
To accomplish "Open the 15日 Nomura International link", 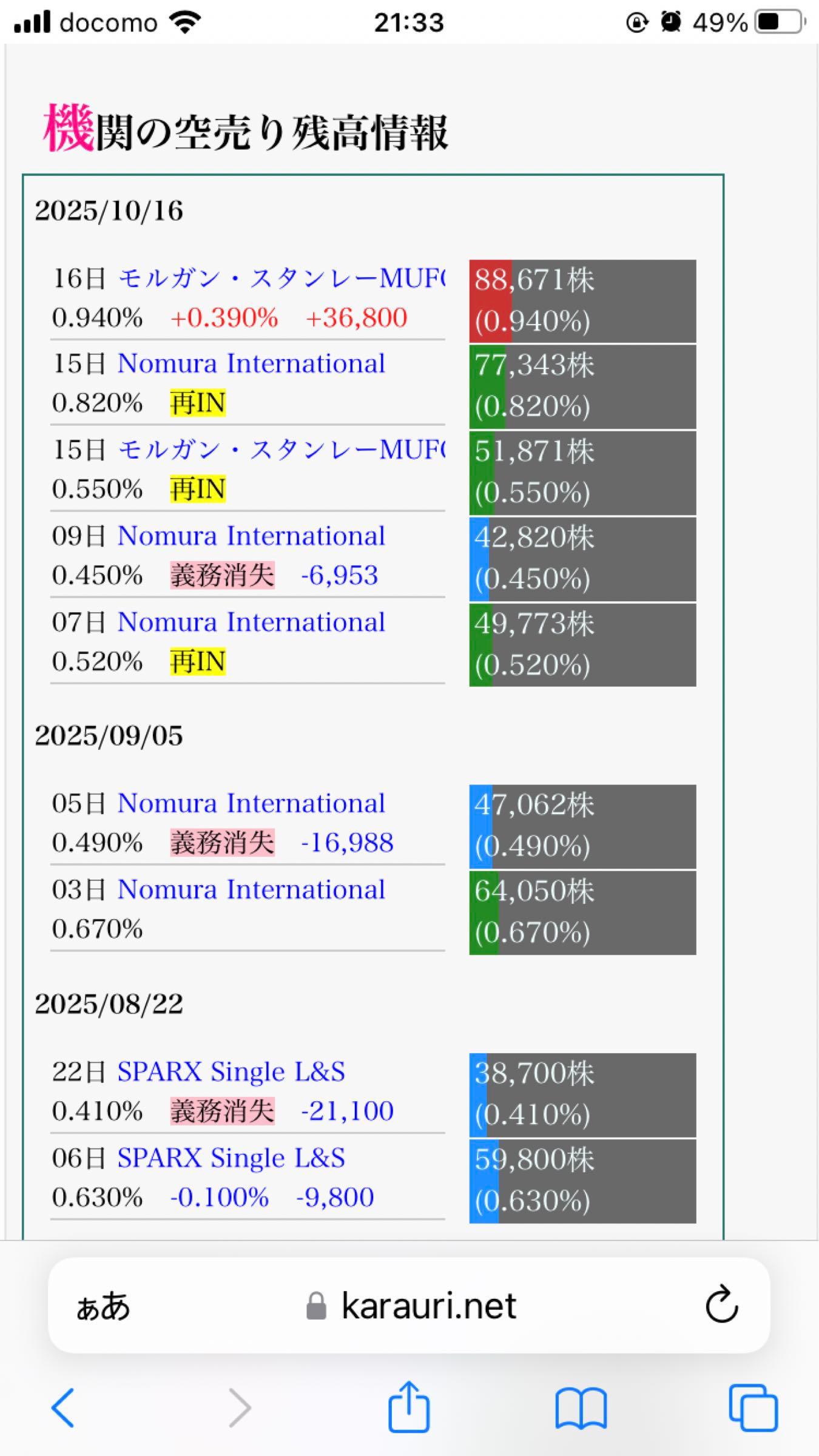I will tap(251, 364).
